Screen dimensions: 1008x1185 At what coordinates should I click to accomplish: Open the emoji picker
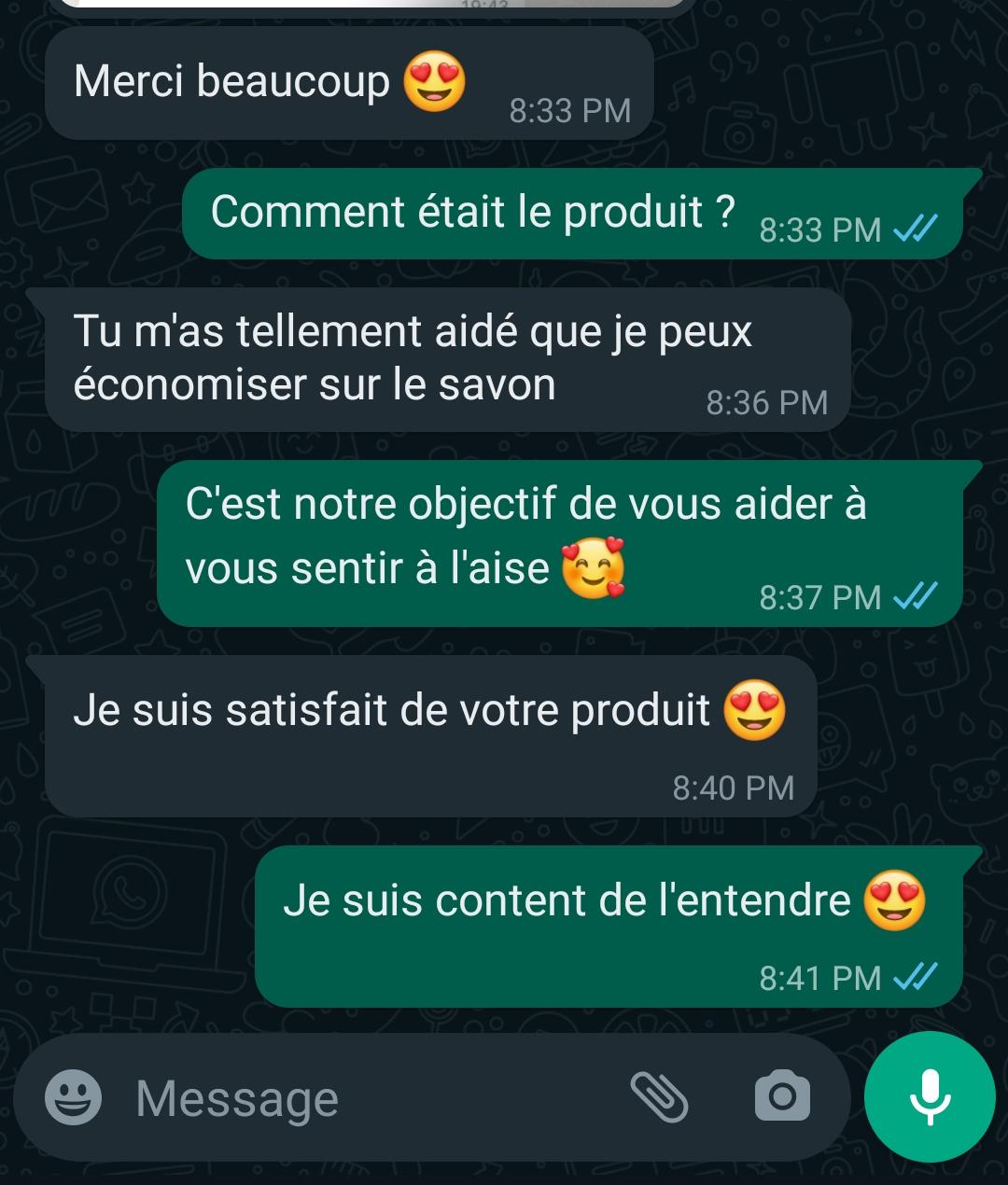click(x=73, y=1097)
